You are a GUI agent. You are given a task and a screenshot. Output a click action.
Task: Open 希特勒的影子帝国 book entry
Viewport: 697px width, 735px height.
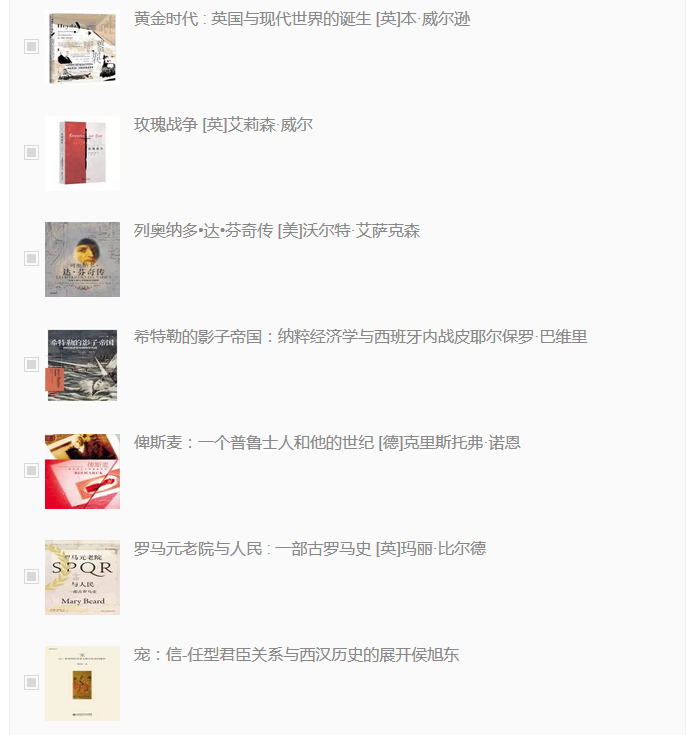[360, 337]
